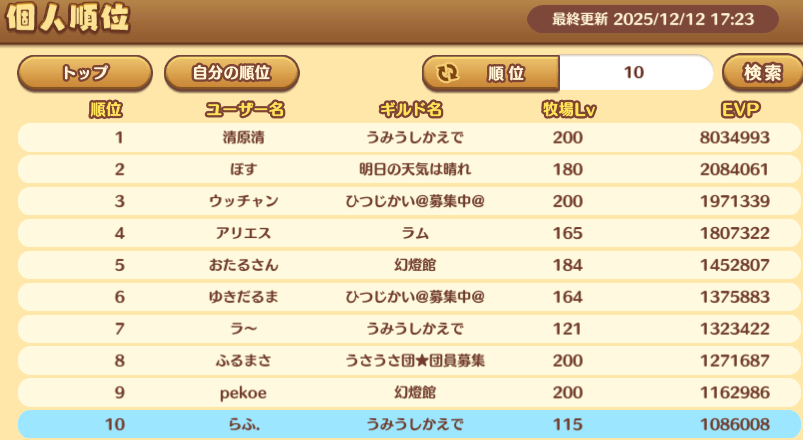This screenshot has height=440, width=803.
Task: Jump to the top with トップ button
Action: click(x=85, y=72)
